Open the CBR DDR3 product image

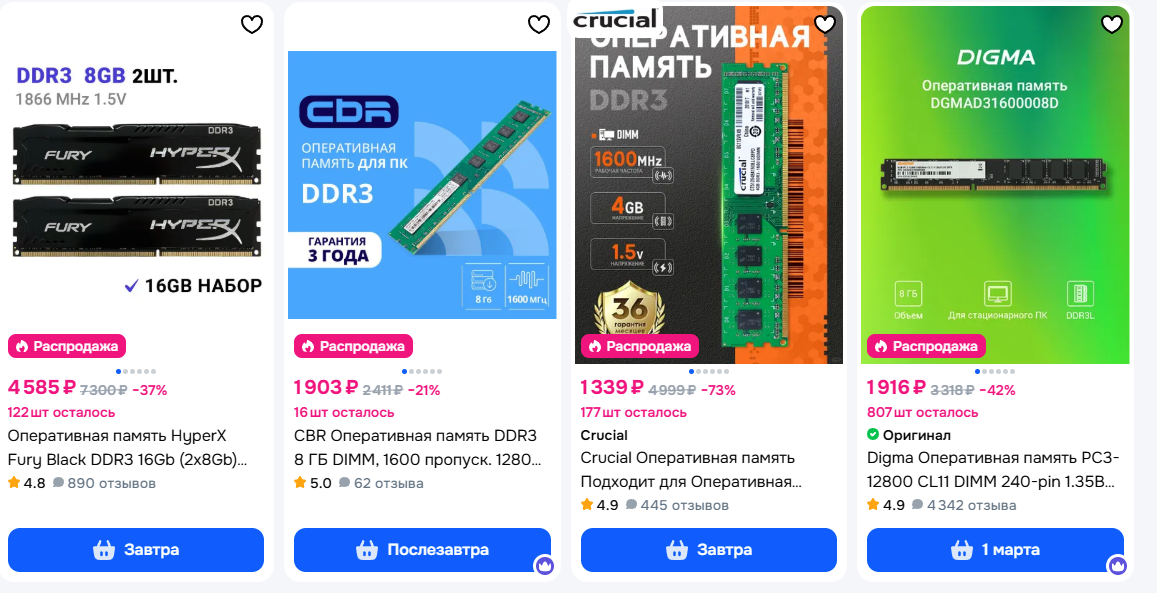pos(422,184)
